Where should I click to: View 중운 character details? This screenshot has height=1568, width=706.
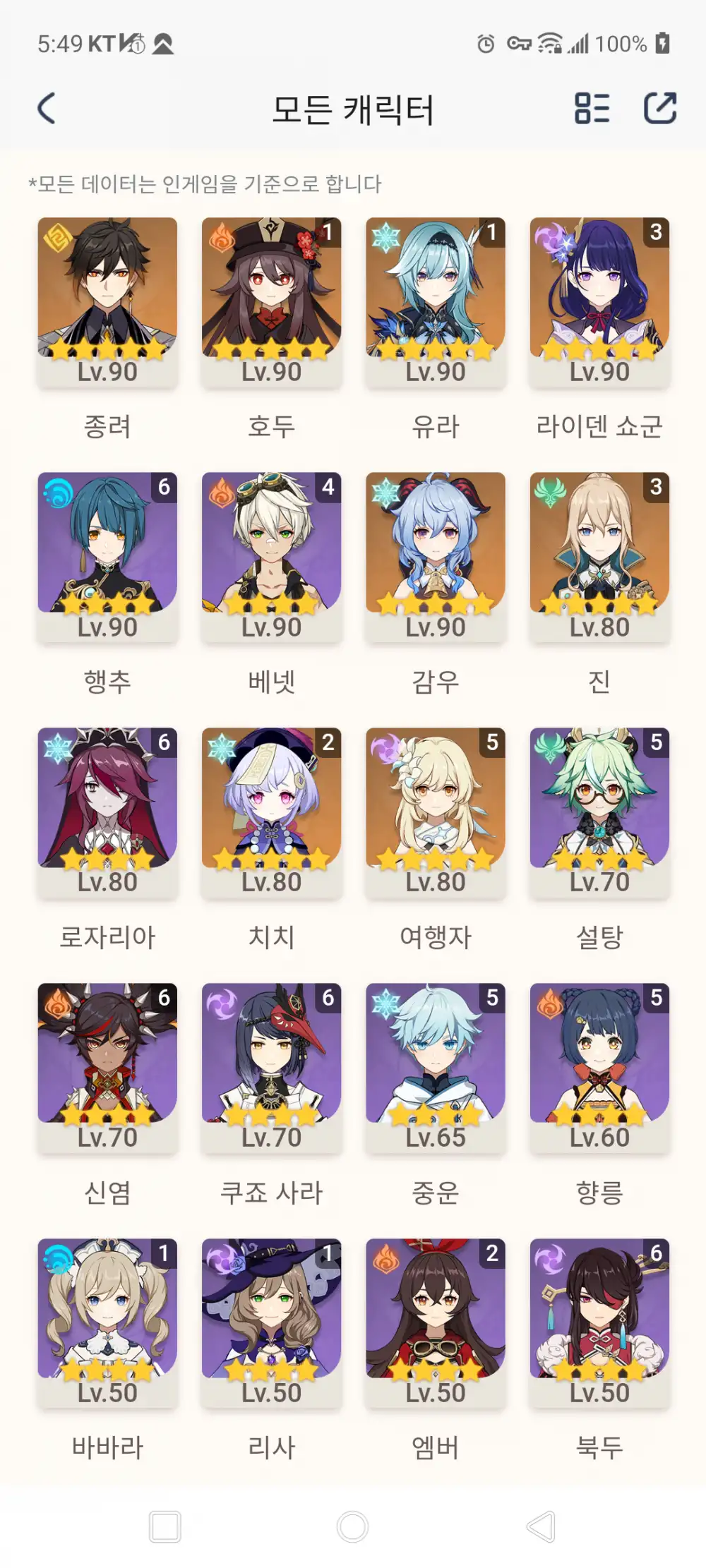pos(436,1068)
